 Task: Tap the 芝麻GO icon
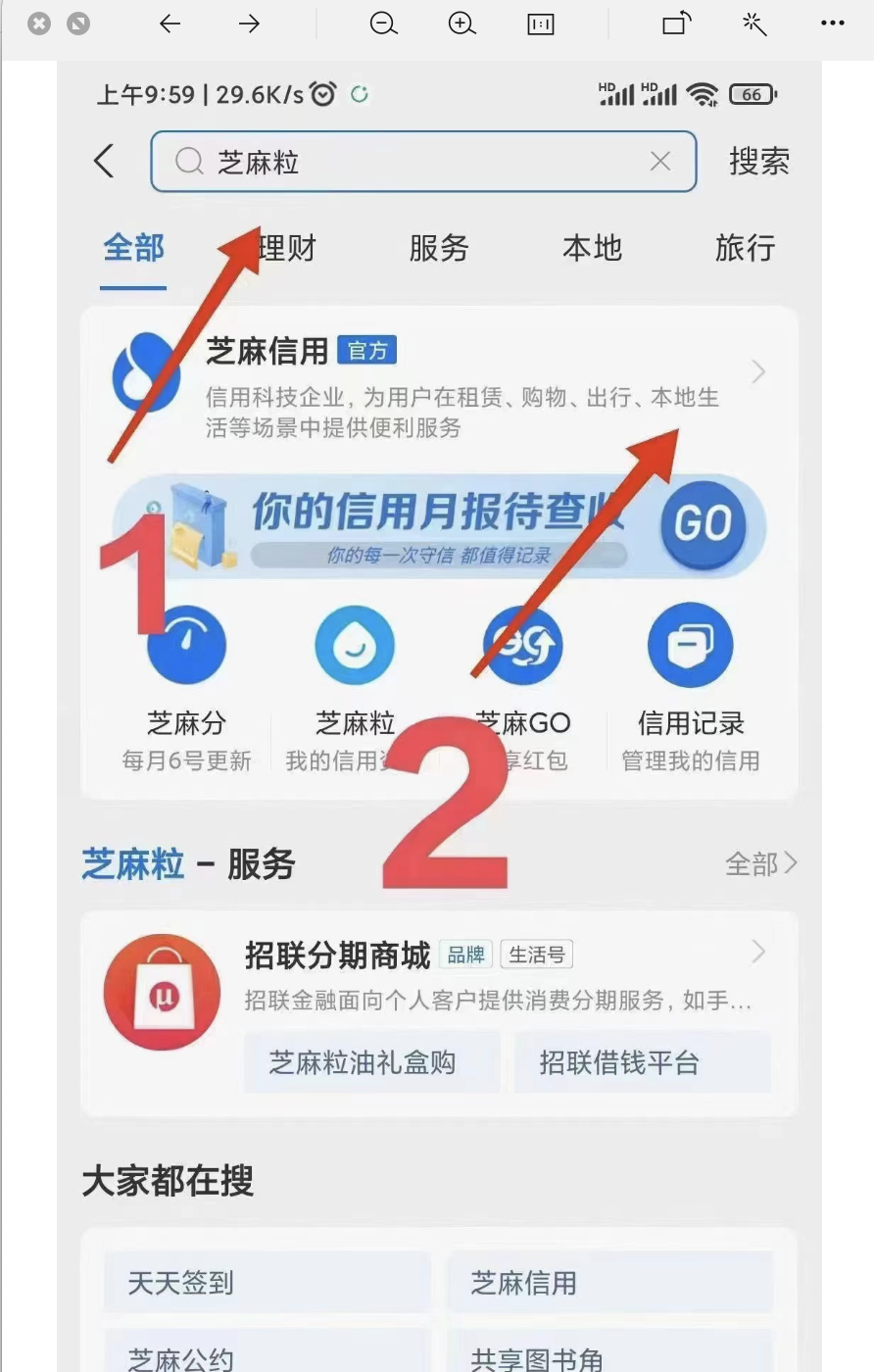(524, 644)
